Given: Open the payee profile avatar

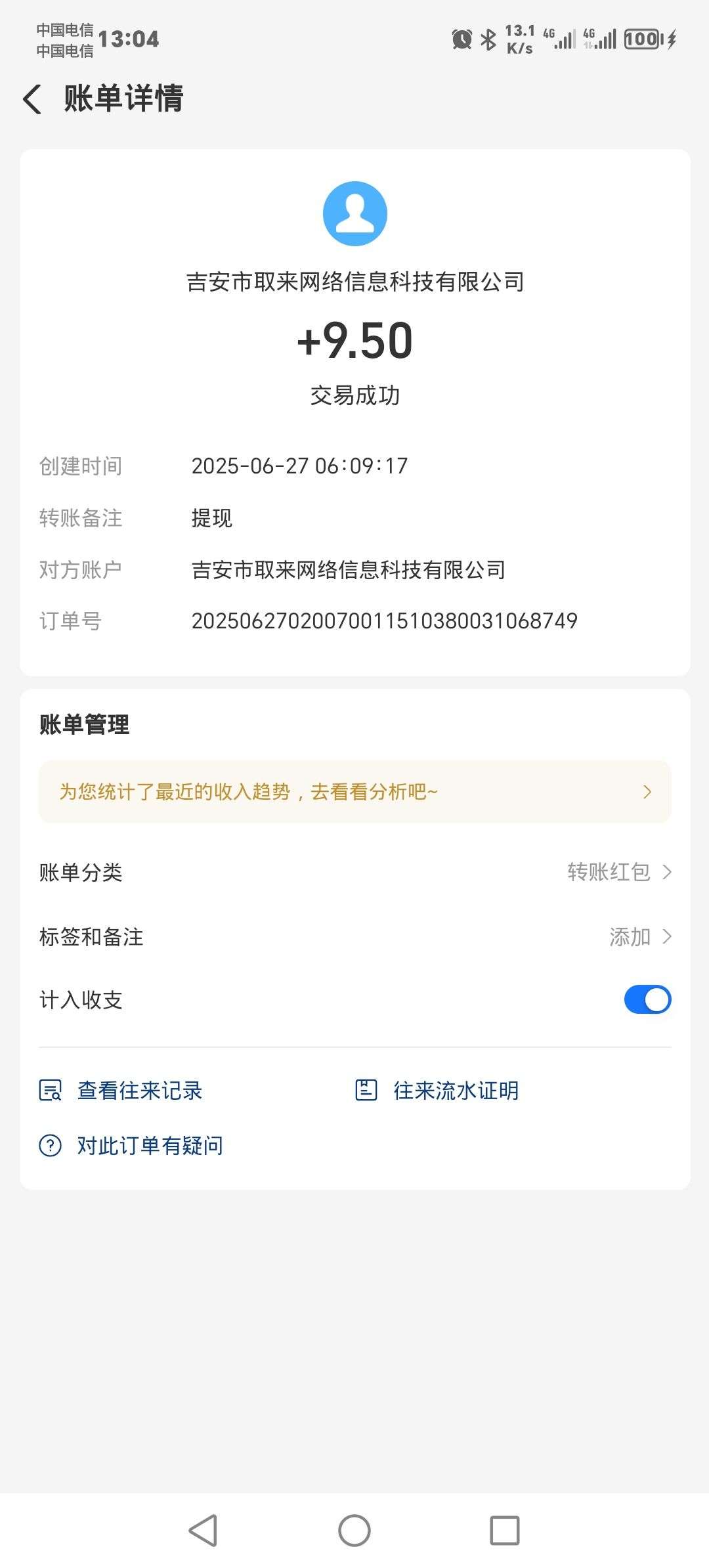Looking at the screenshot, I should 354,214.
